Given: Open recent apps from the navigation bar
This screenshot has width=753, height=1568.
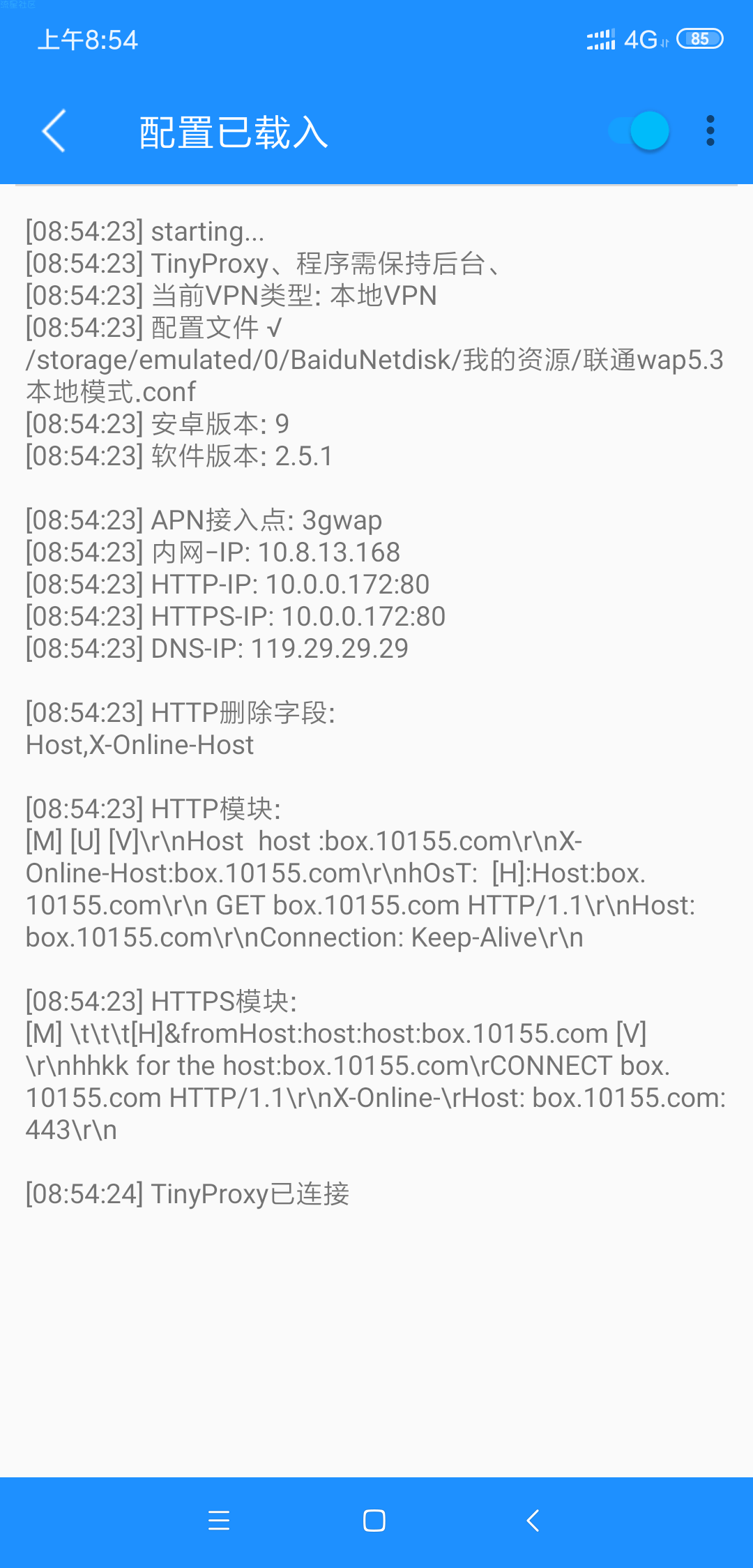Looking at the screenshot, I should 219,1521.
